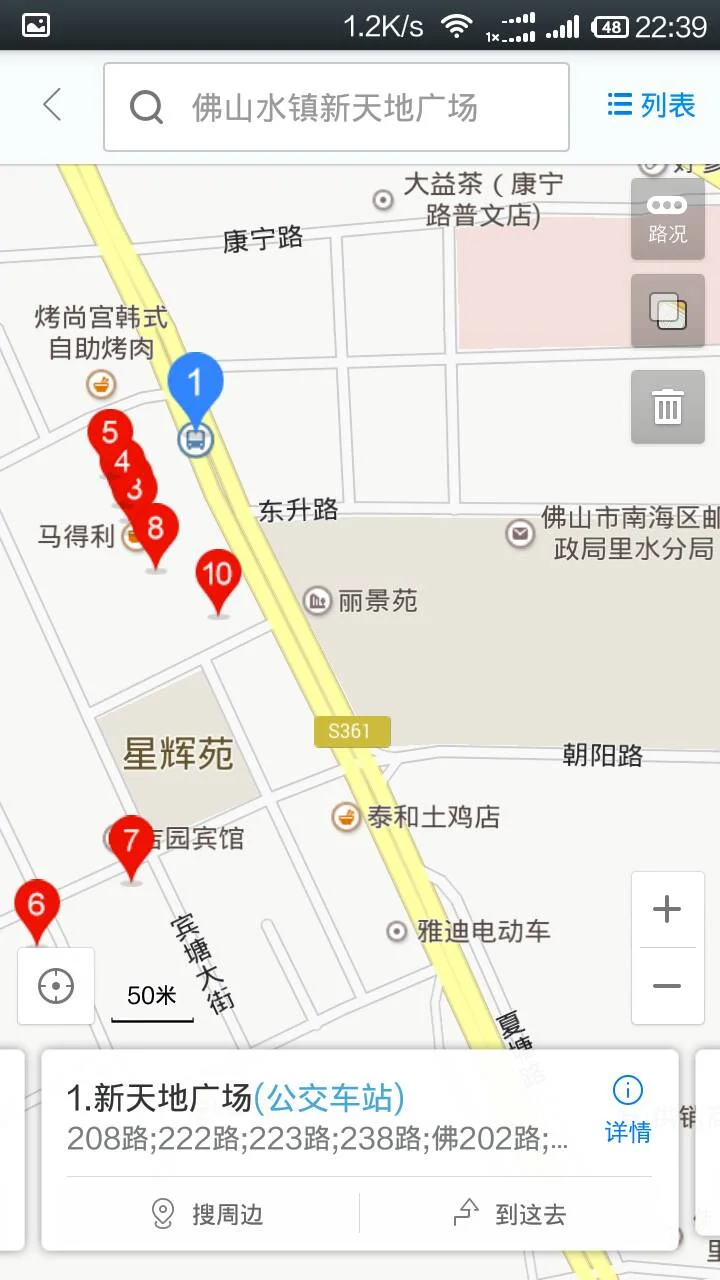Select red marker 6 near the locate button

pyautogui.click(x=36, y=905)
